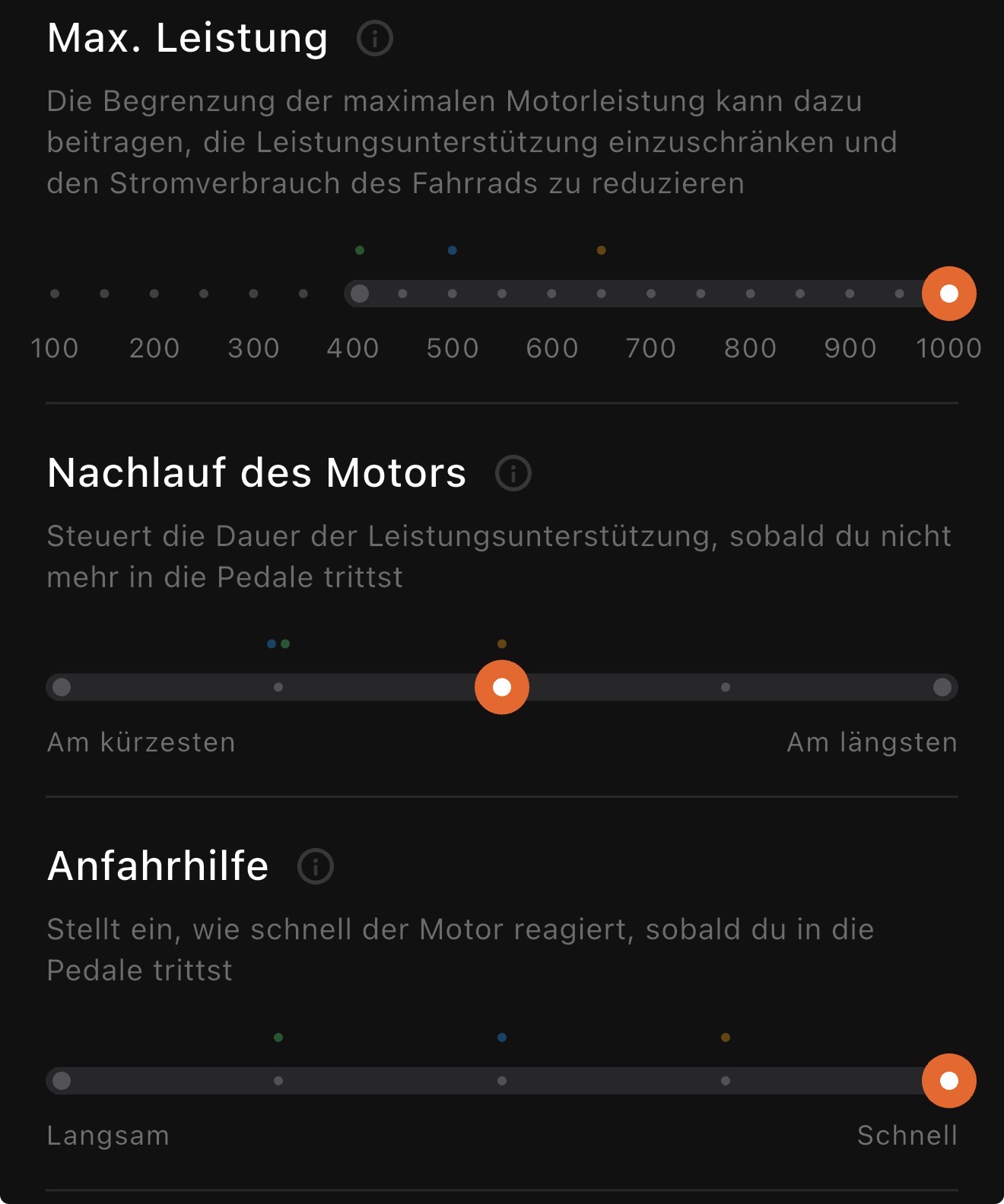Image resolution: width=1004 pixels, height=1204 pixels.
Task: Set Anfahrhilfe slider to Langsam end
Action: tap(62, 1081)
